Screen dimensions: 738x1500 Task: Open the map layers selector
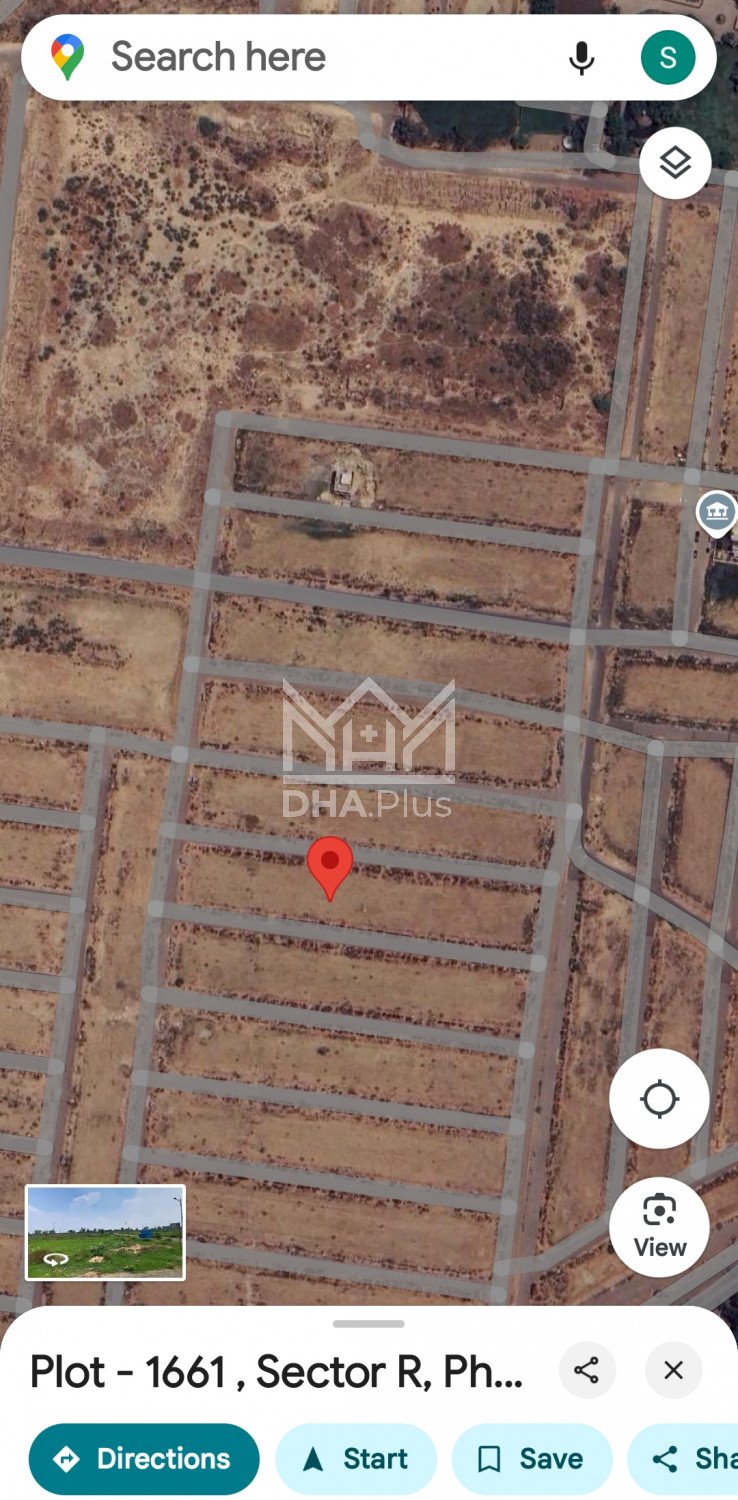[675, 162]
